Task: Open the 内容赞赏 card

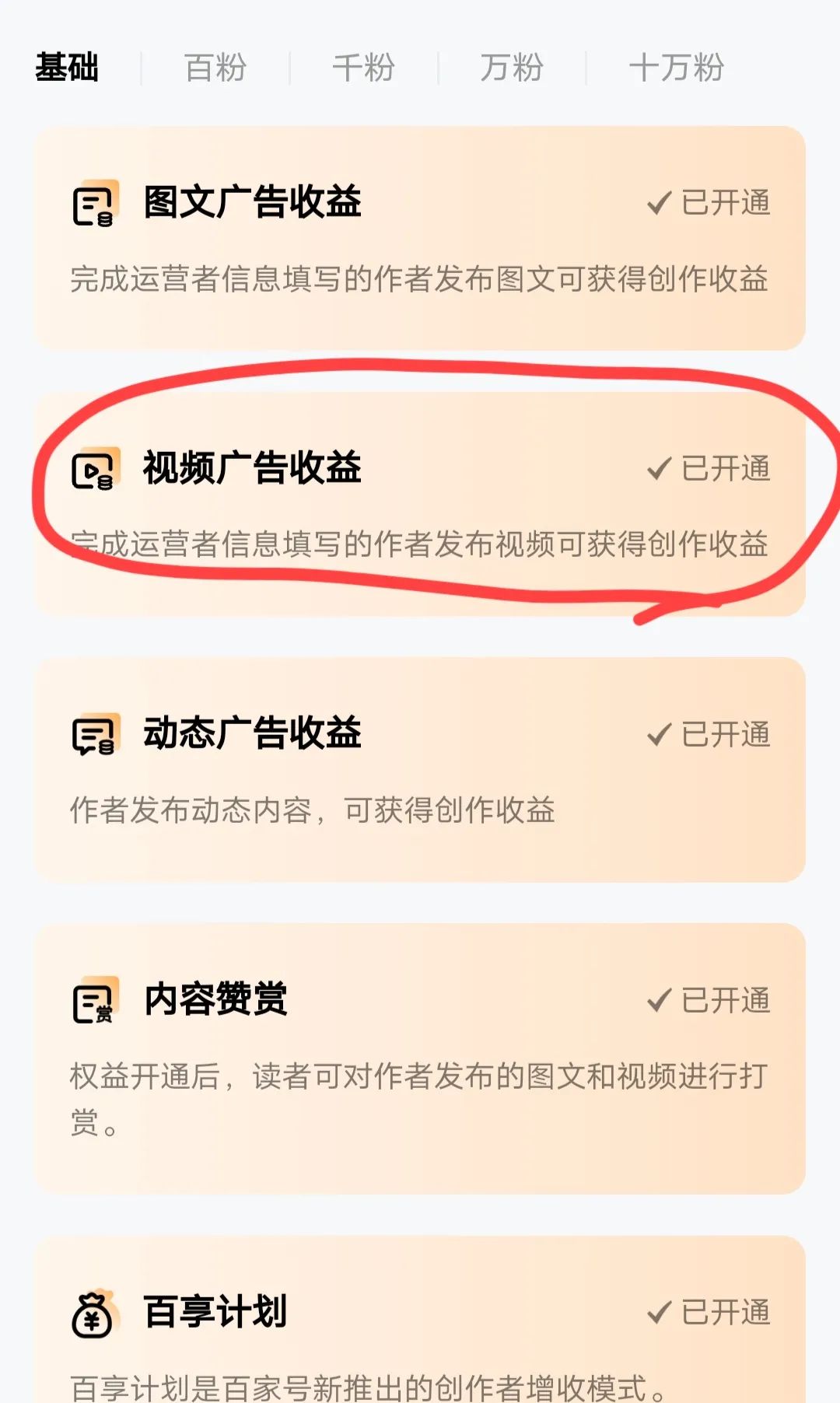Action: click(x=419, y=1058)
